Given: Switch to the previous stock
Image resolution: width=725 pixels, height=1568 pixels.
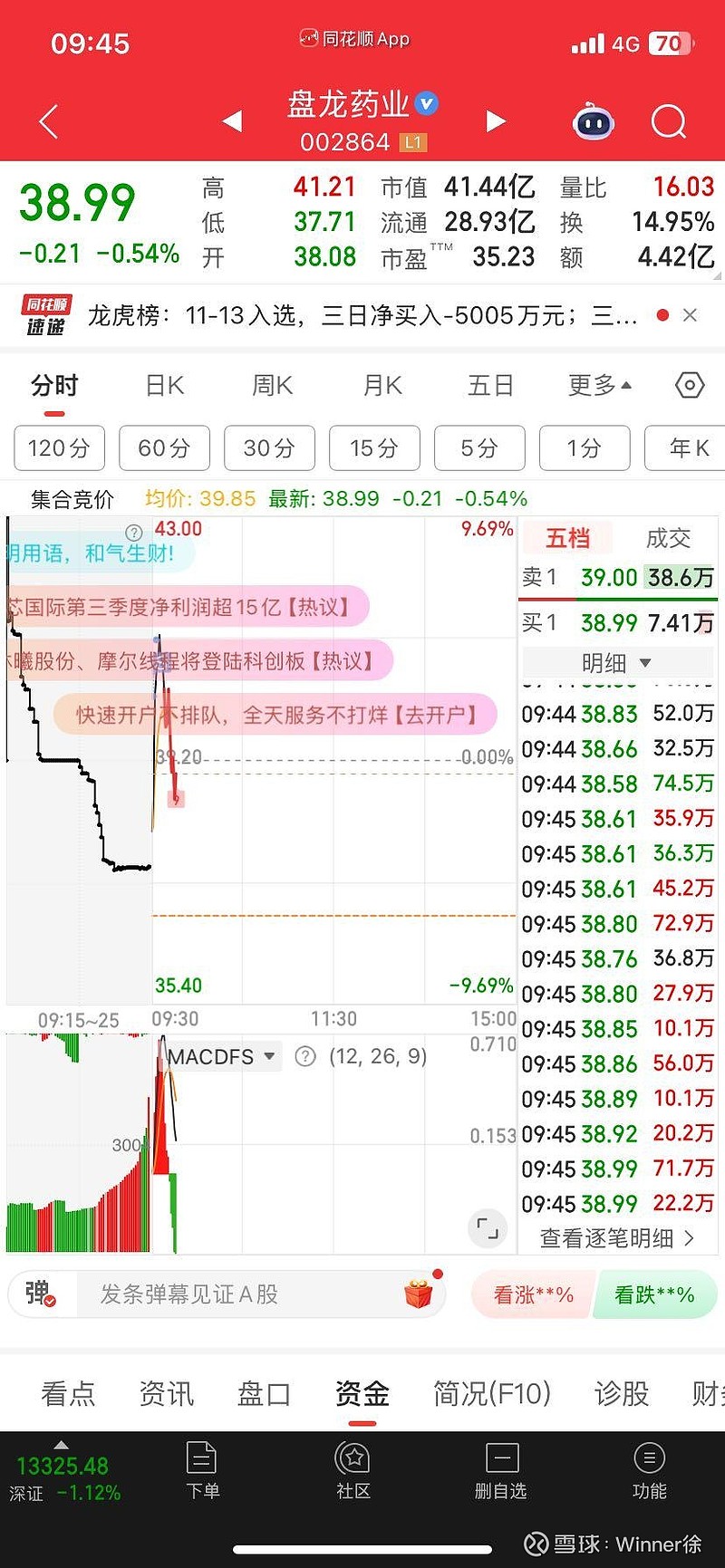Looking at the screenshot, I should pos(233,121).
